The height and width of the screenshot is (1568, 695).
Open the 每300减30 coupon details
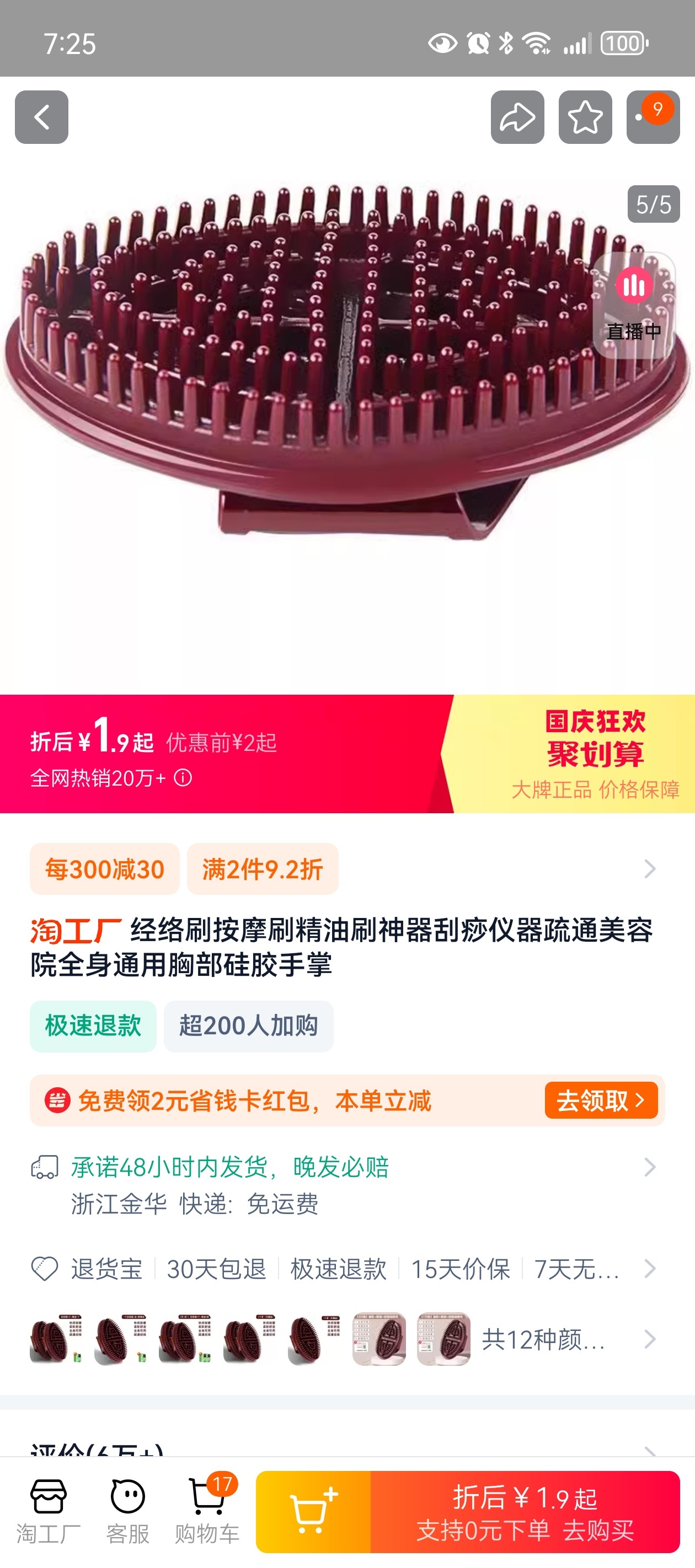point(105,868)
